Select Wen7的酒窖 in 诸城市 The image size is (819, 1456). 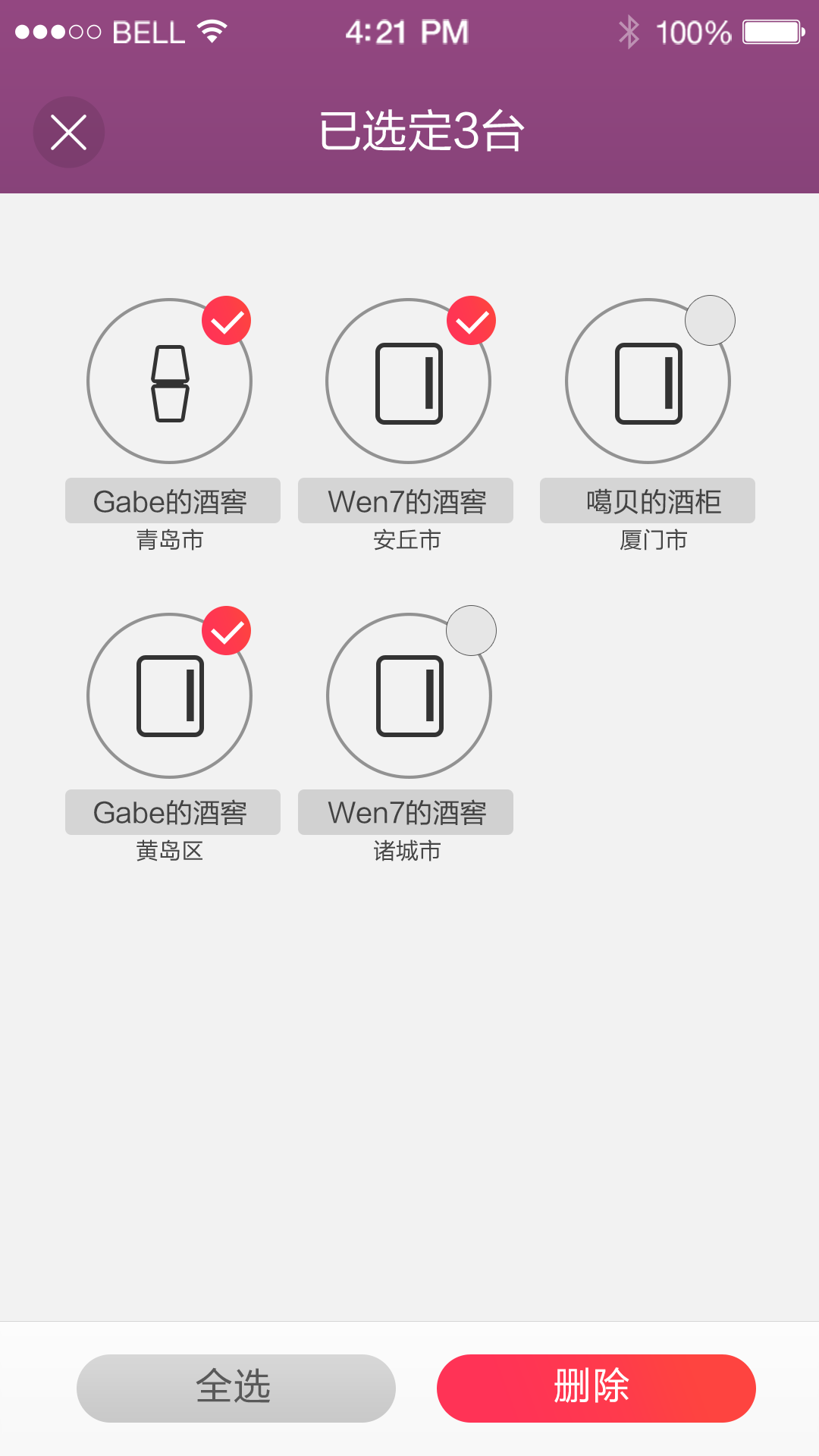pyautogui.click(x=471, y=630)
